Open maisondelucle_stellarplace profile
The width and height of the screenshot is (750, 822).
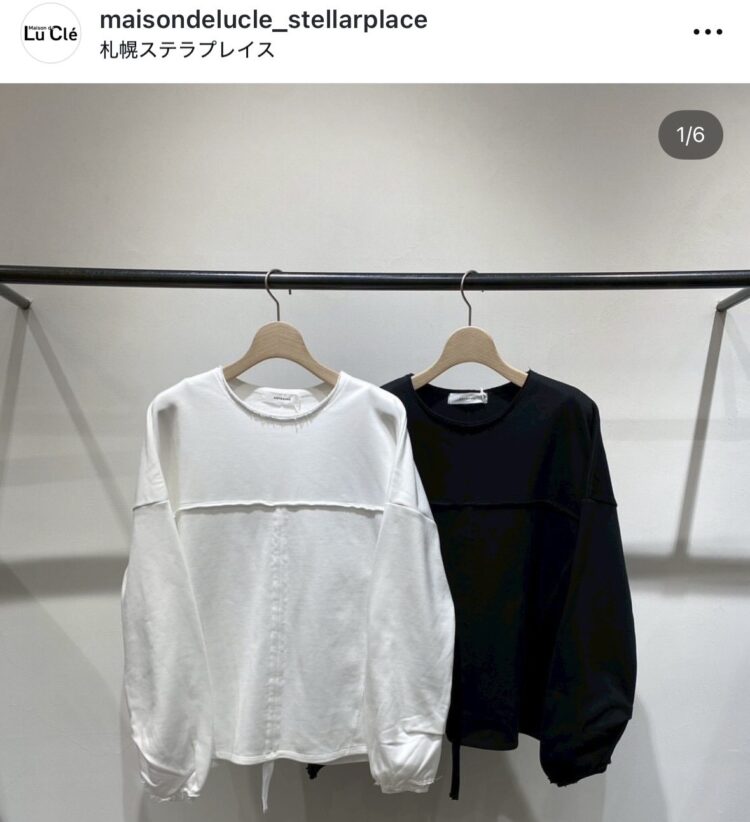(264, 19)
